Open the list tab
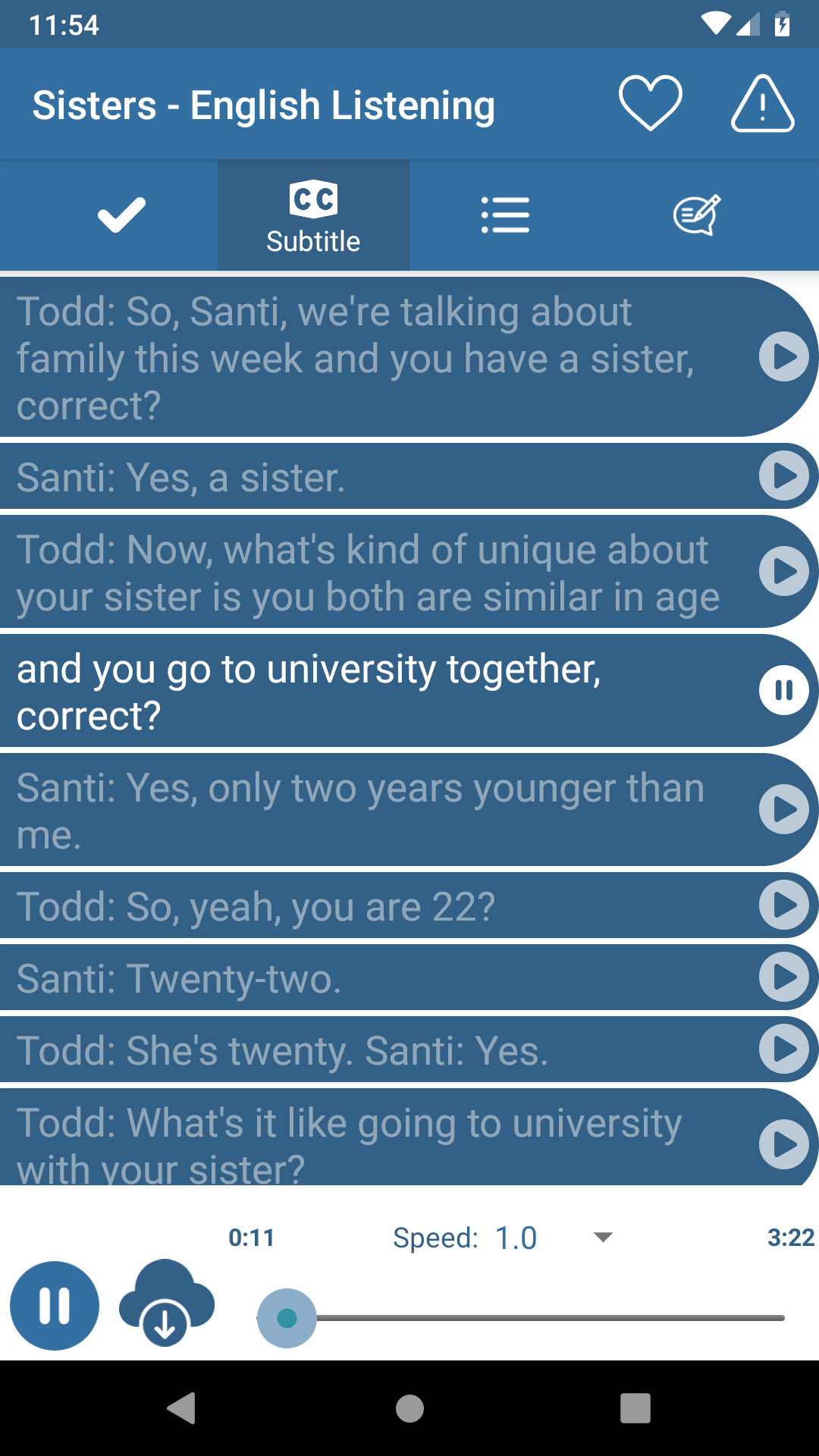 pyautogui.click(x=505, y=215)
